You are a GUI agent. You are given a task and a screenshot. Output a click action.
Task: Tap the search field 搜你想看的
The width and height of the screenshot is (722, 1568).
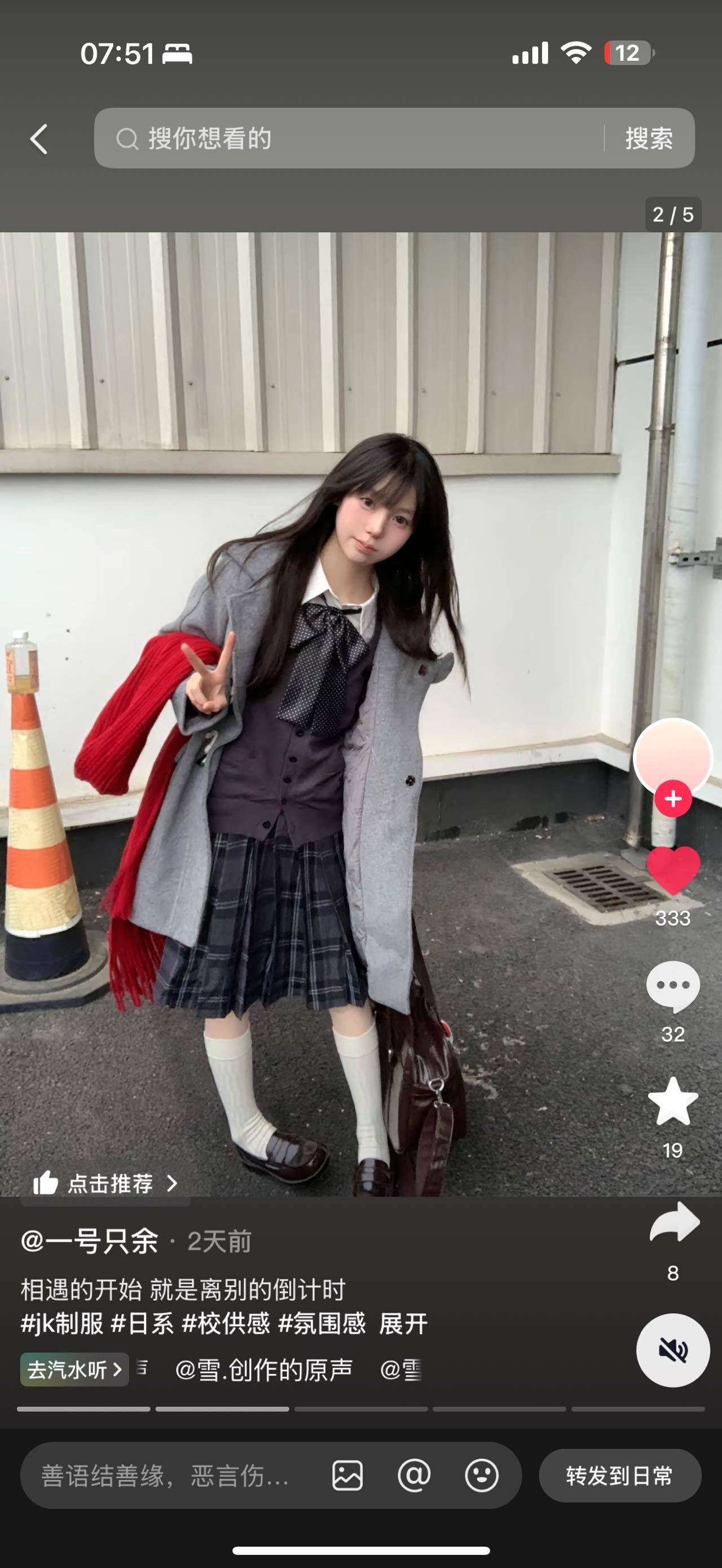coord(353,139)
